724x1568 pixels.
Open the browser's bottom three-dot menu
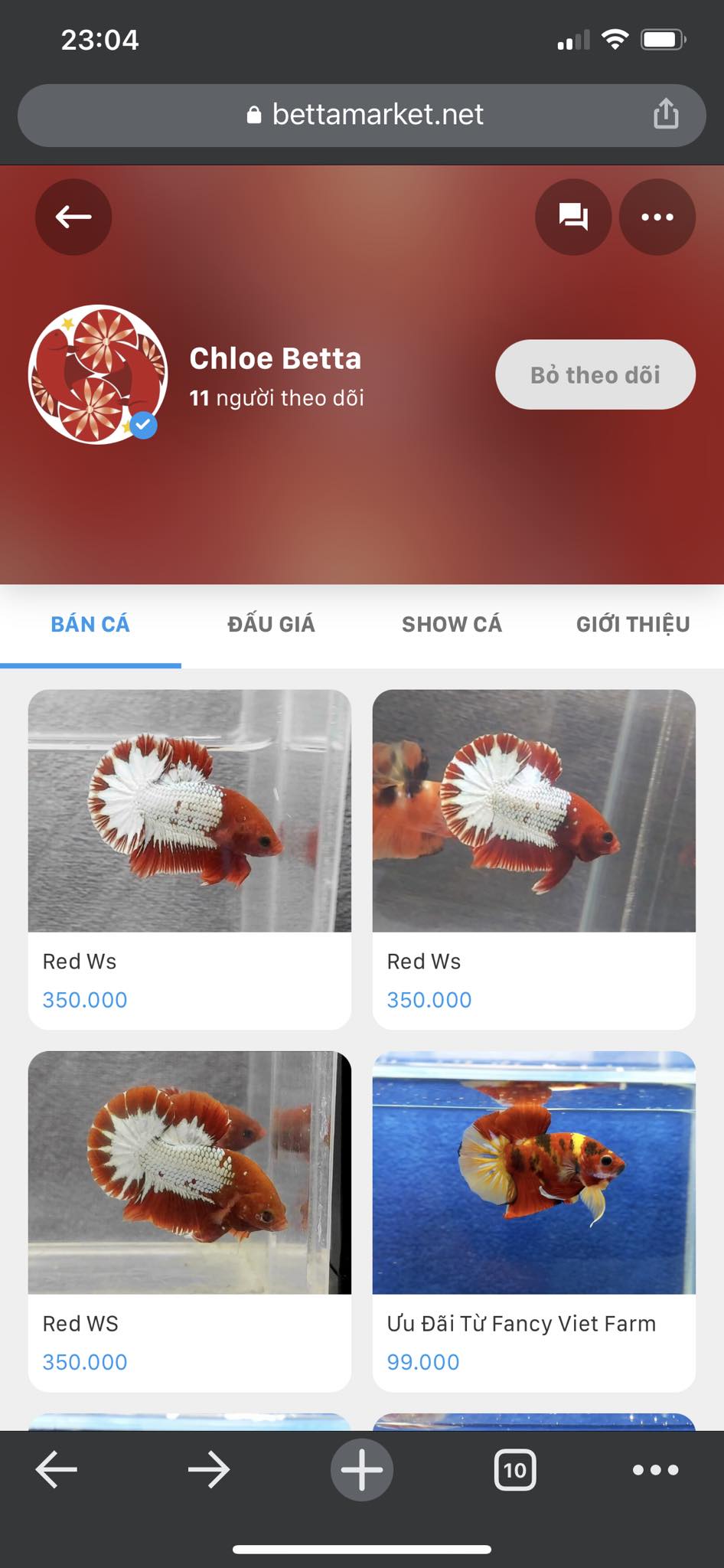click(x=655, y=1469)
